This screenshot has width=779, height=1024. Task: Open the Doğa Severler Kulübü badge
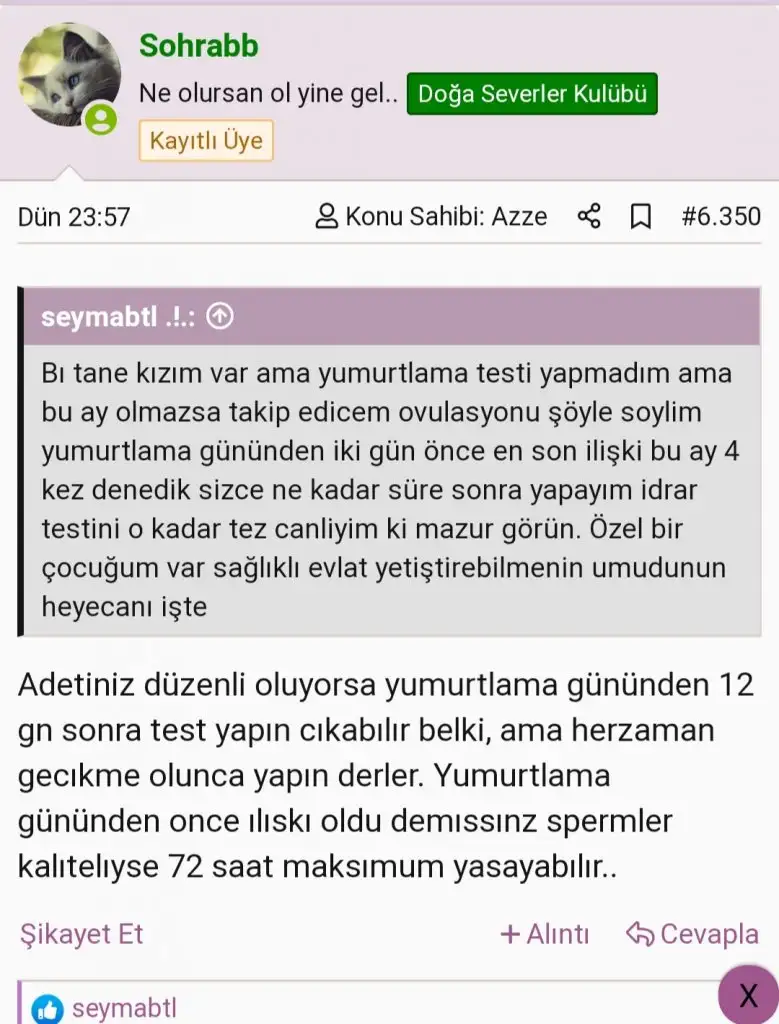[532, 94]
